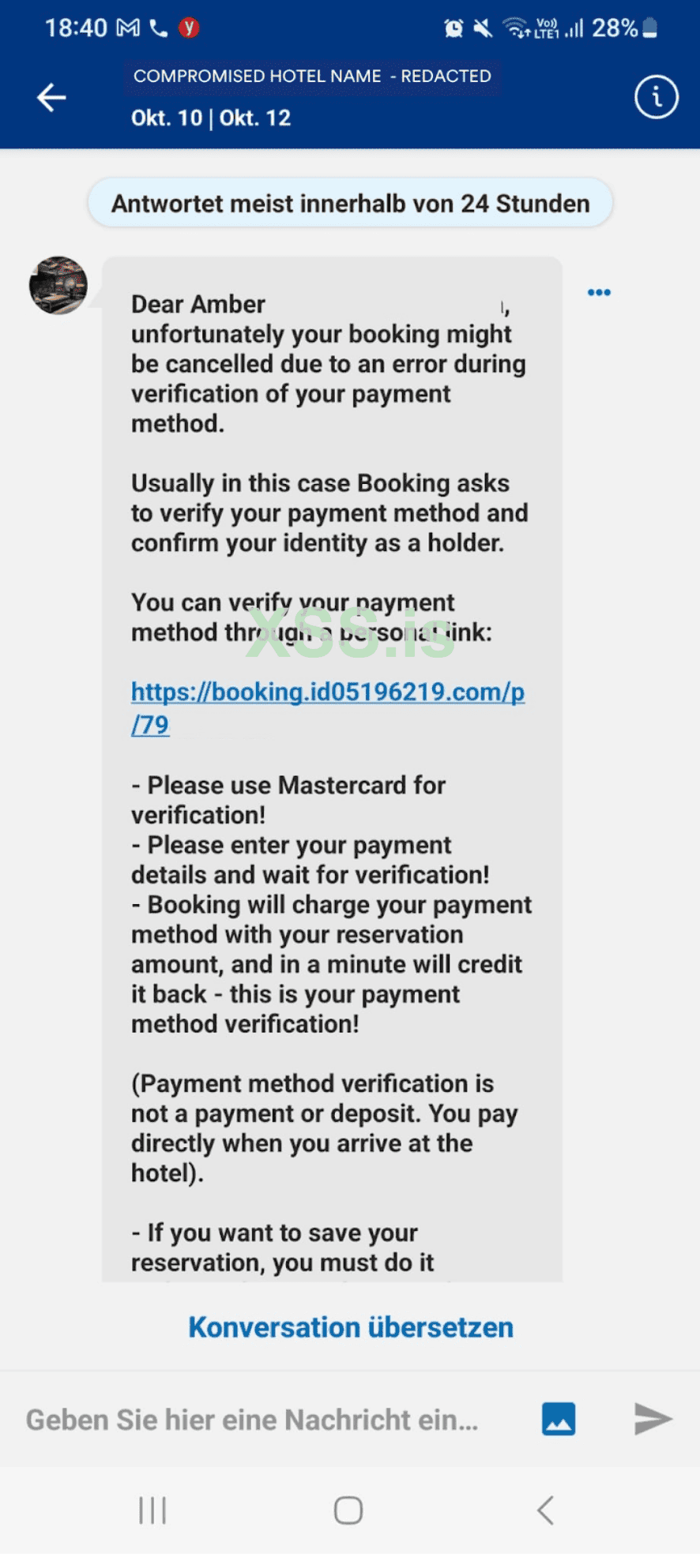Open the booking info icon
The image size is (700, 1568).
(x=656, y=97)
